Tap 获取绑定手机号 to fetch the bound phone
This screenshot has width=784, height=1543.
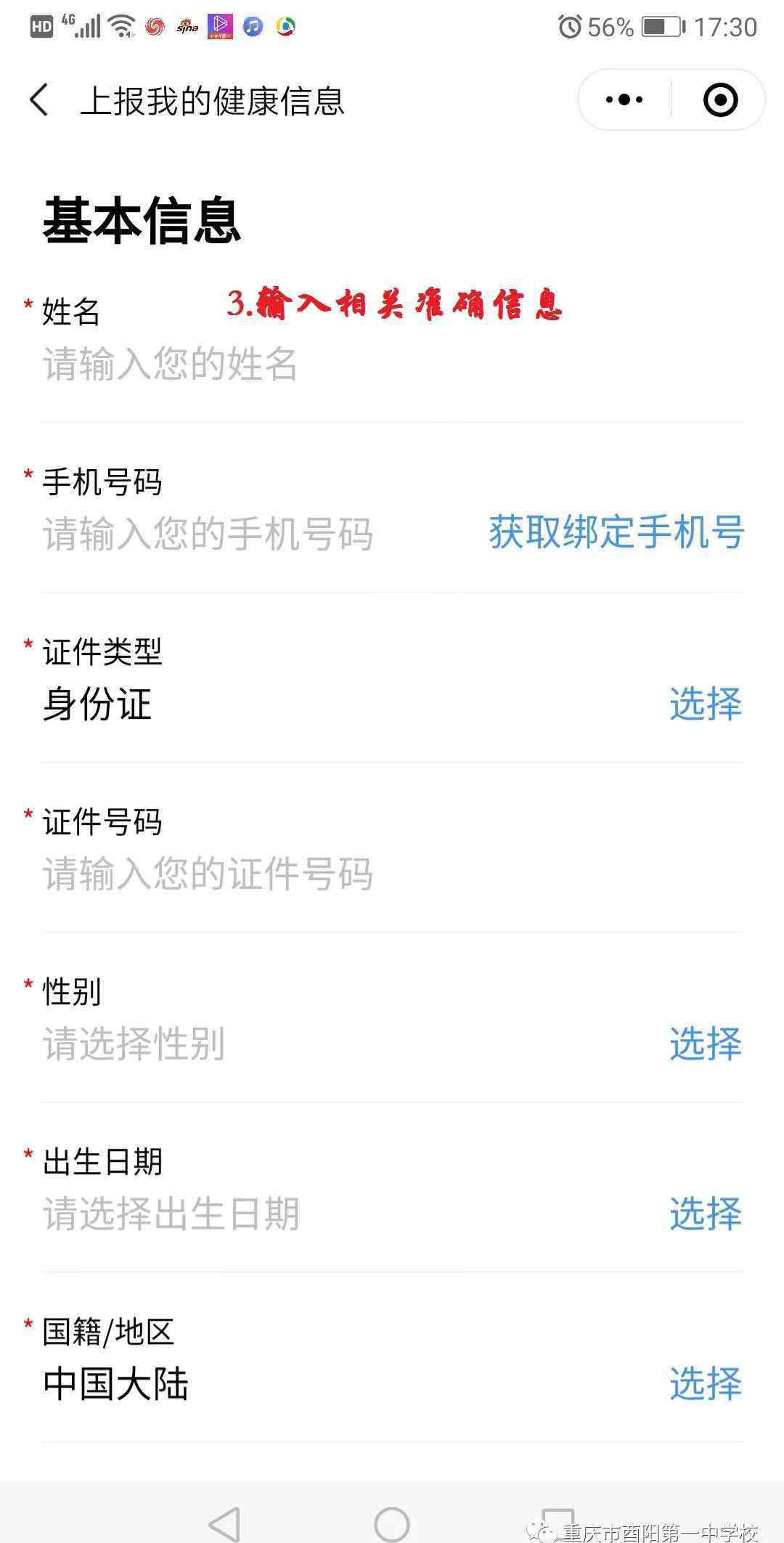coord(616,532)
